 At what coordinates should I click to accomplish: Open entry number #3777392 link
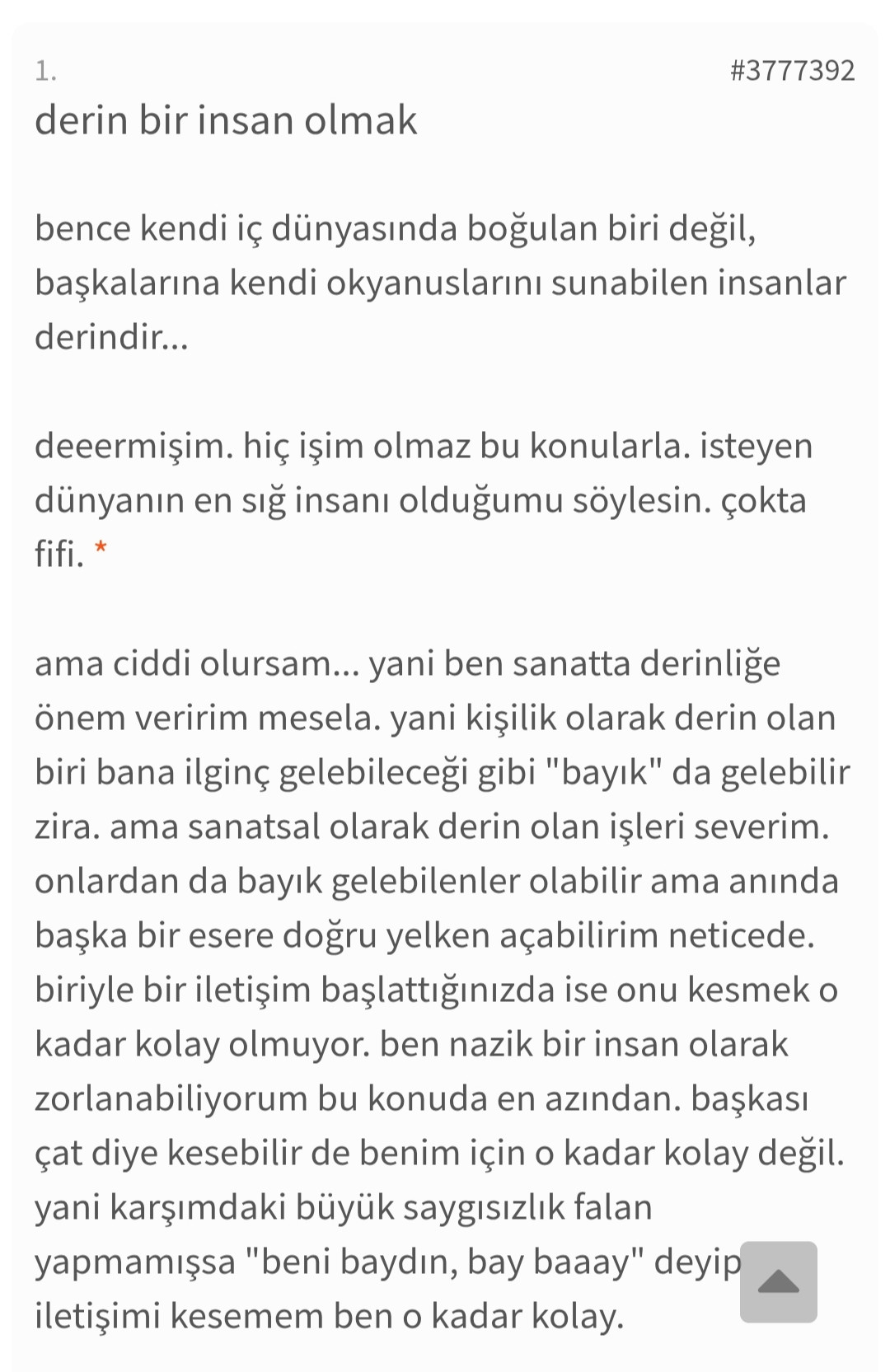[792, 71]
